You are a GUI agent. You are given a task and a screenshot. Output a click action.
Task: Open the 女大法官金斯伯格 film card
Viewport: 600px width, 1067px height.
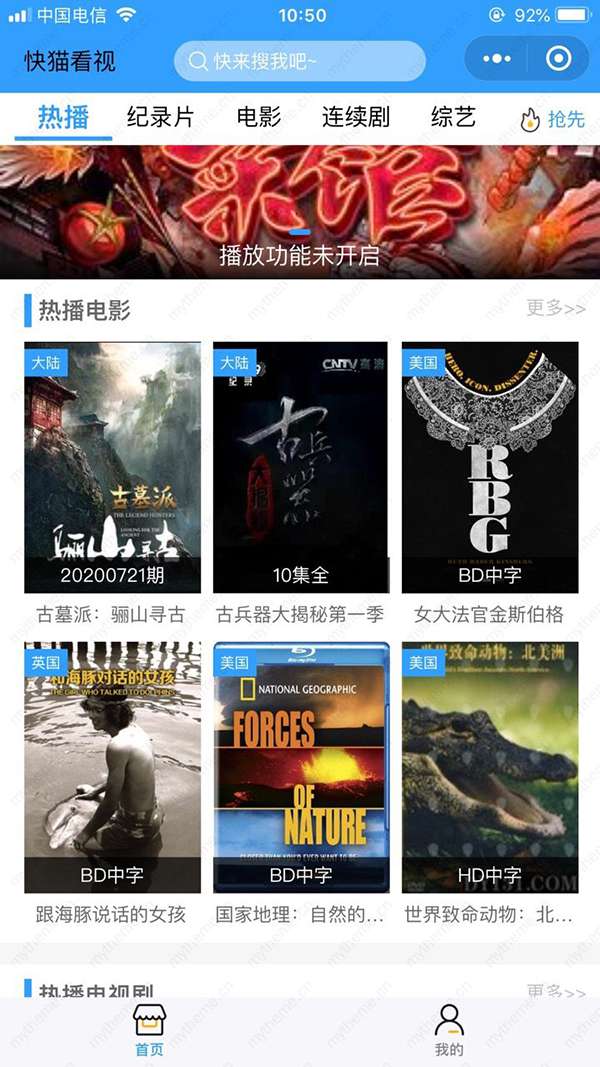click(x=489, y=468)
